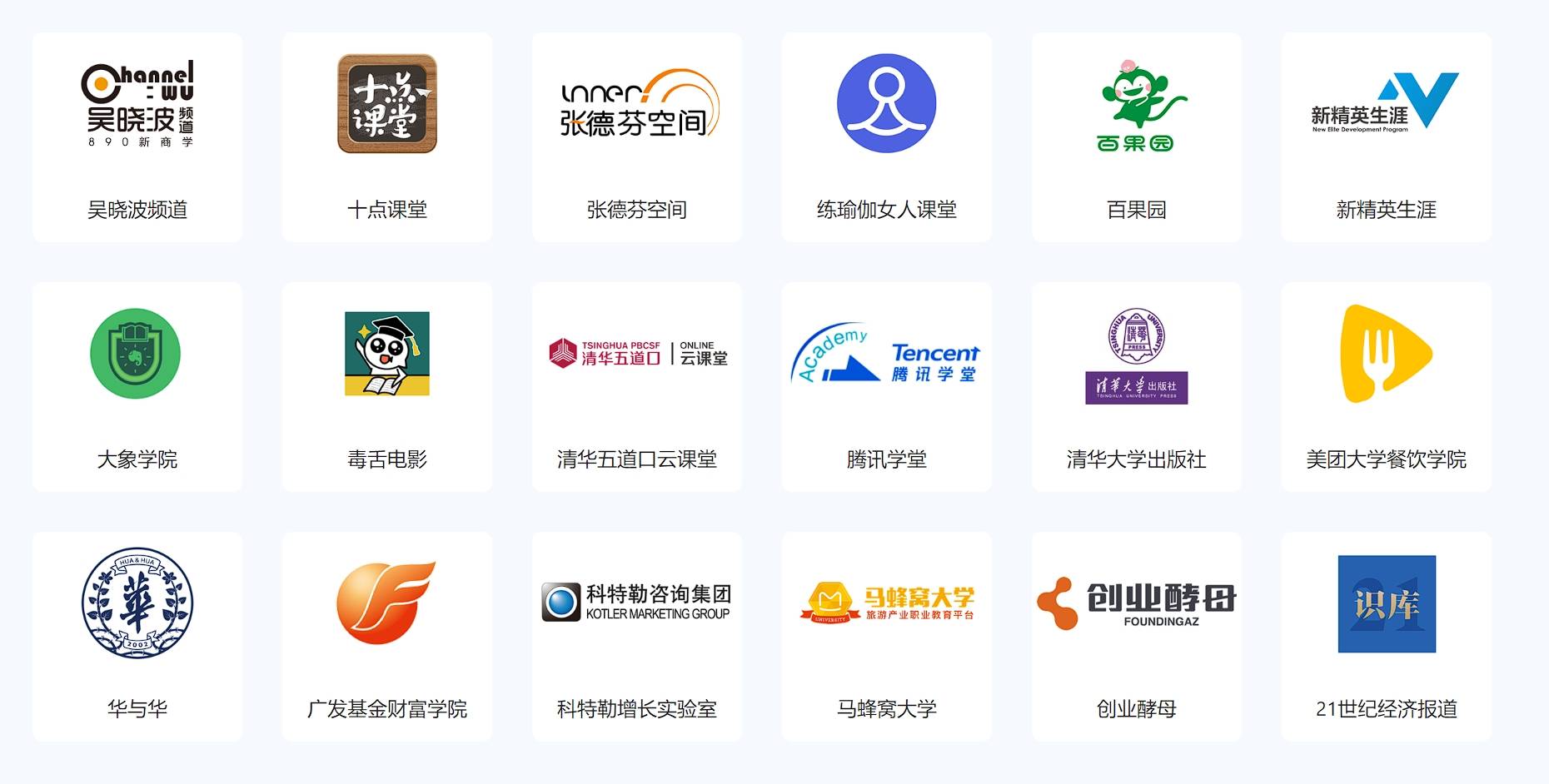Screen dimensions: 1549x784
Task: View the 美团大学餐饮学院 card
Action: coord(1387,387)
